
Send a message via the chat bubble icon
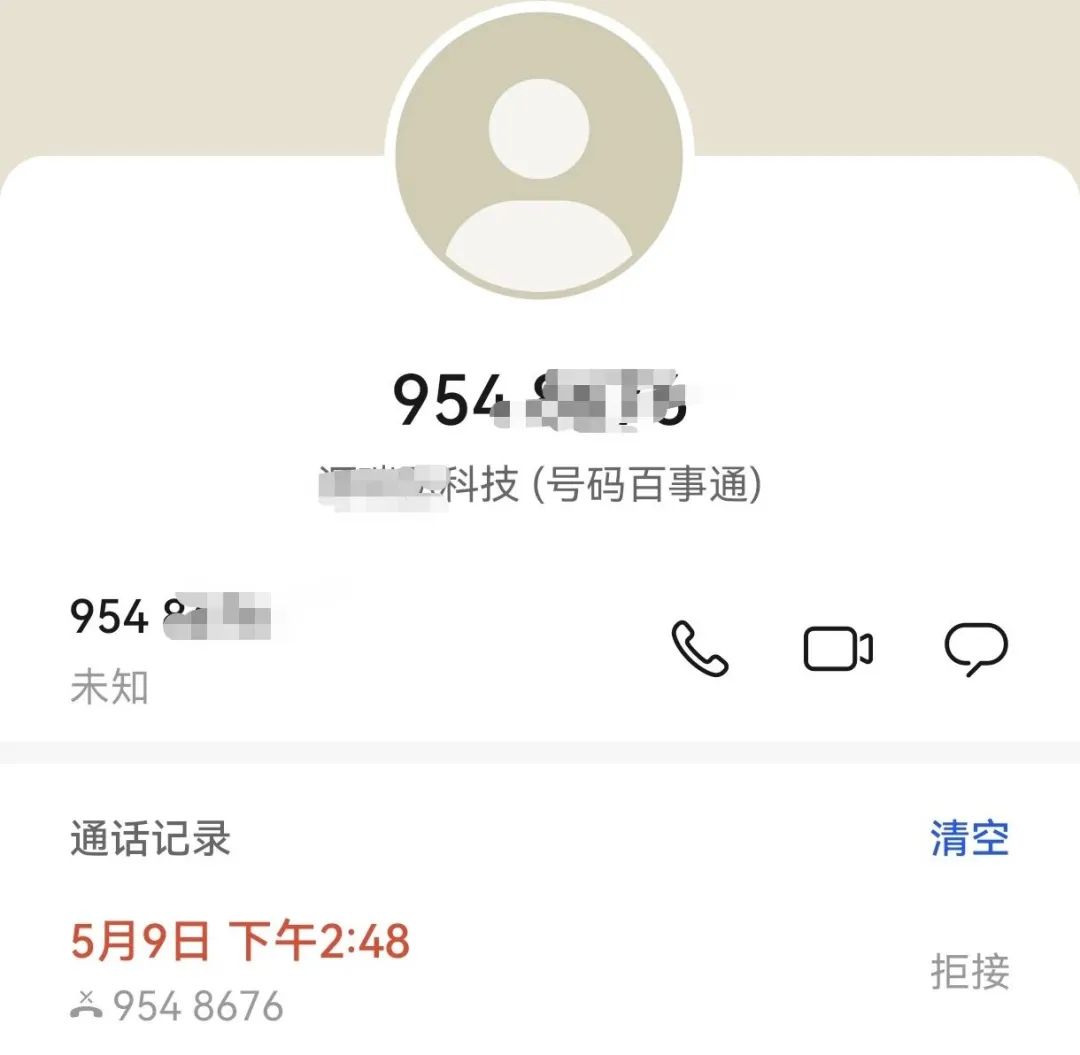[x=976, y=649]
